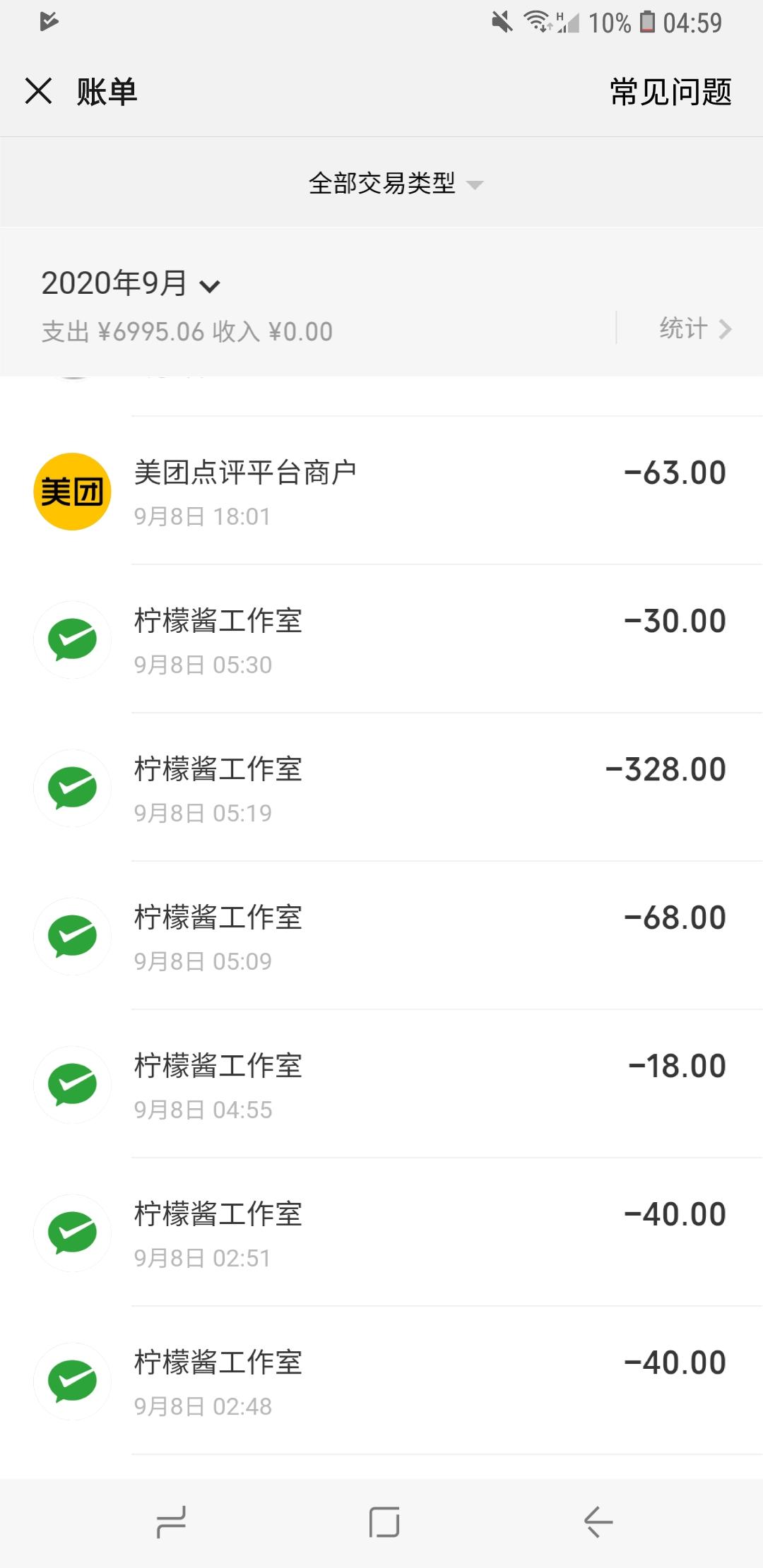Click the WeChat Pay icon on the 04:55 transaction
This screenshot has width=763, height=1568.
tap(71, 1084)
